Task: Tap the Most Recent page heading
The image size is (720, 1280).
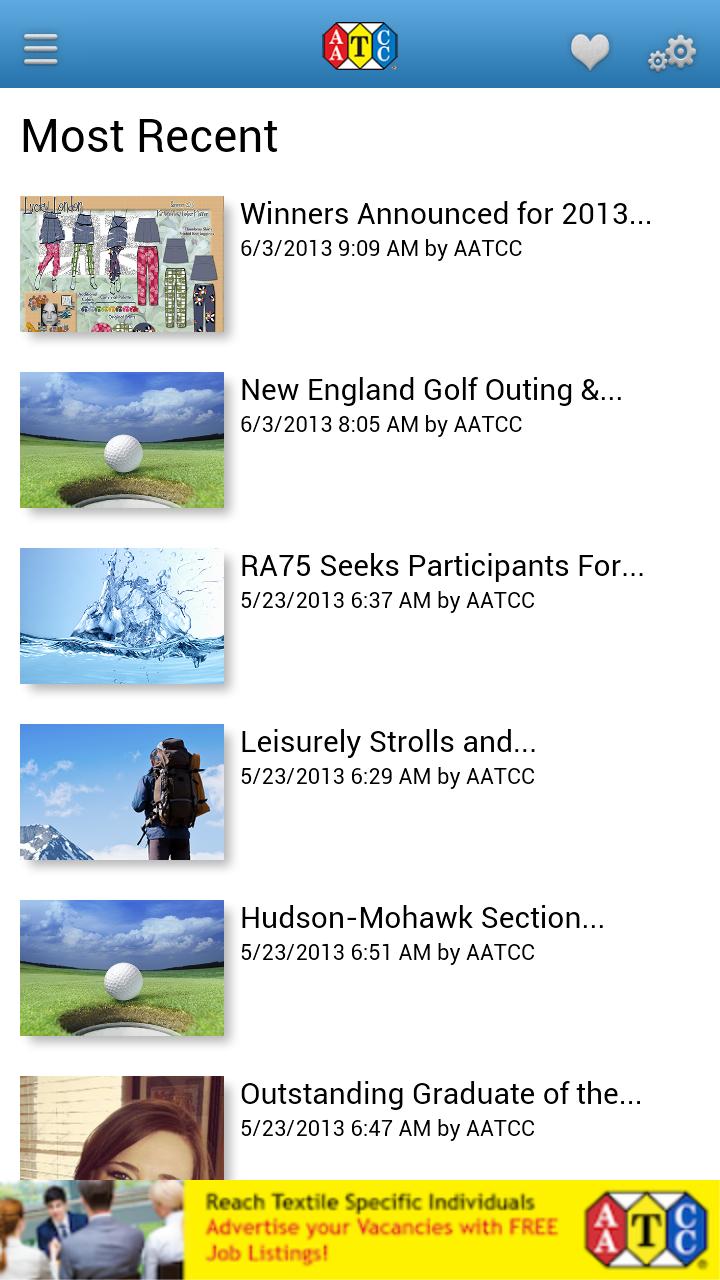Action: (x=150, y=137)
